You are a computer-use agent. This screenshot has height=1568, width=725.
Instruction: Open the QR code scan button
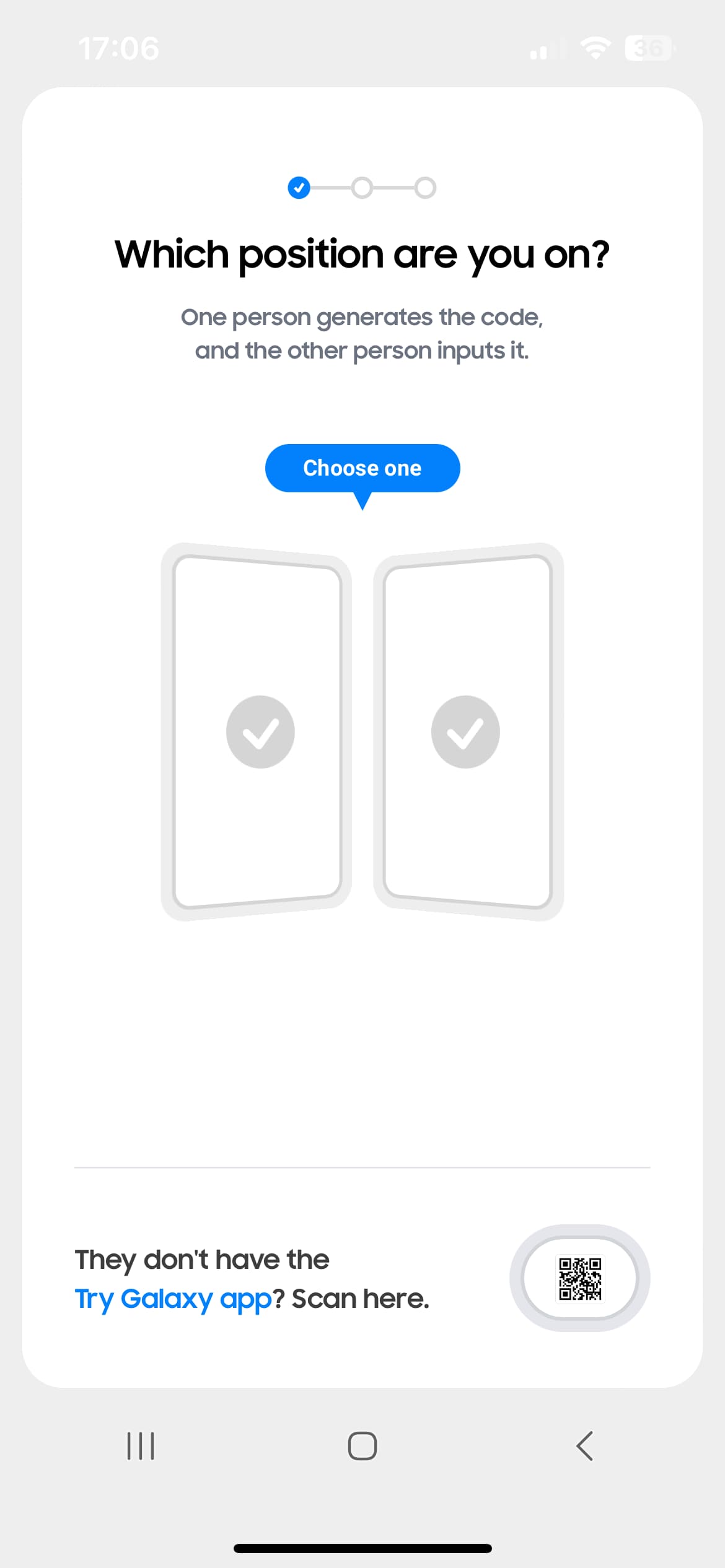580,1278
